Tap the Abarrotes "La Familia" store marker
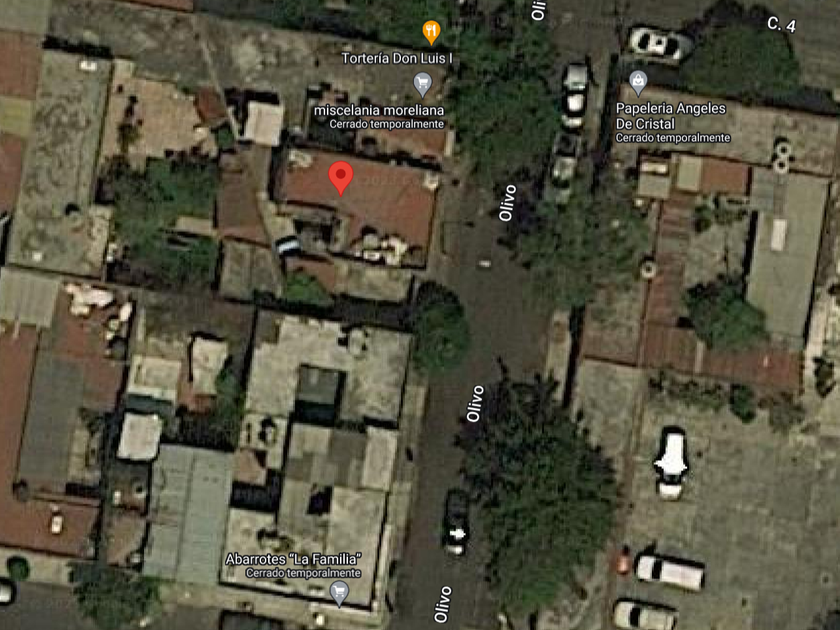Image resolution: width=840 pixels, height=630 pixels. pyautogui.click(x=339, y=594)
